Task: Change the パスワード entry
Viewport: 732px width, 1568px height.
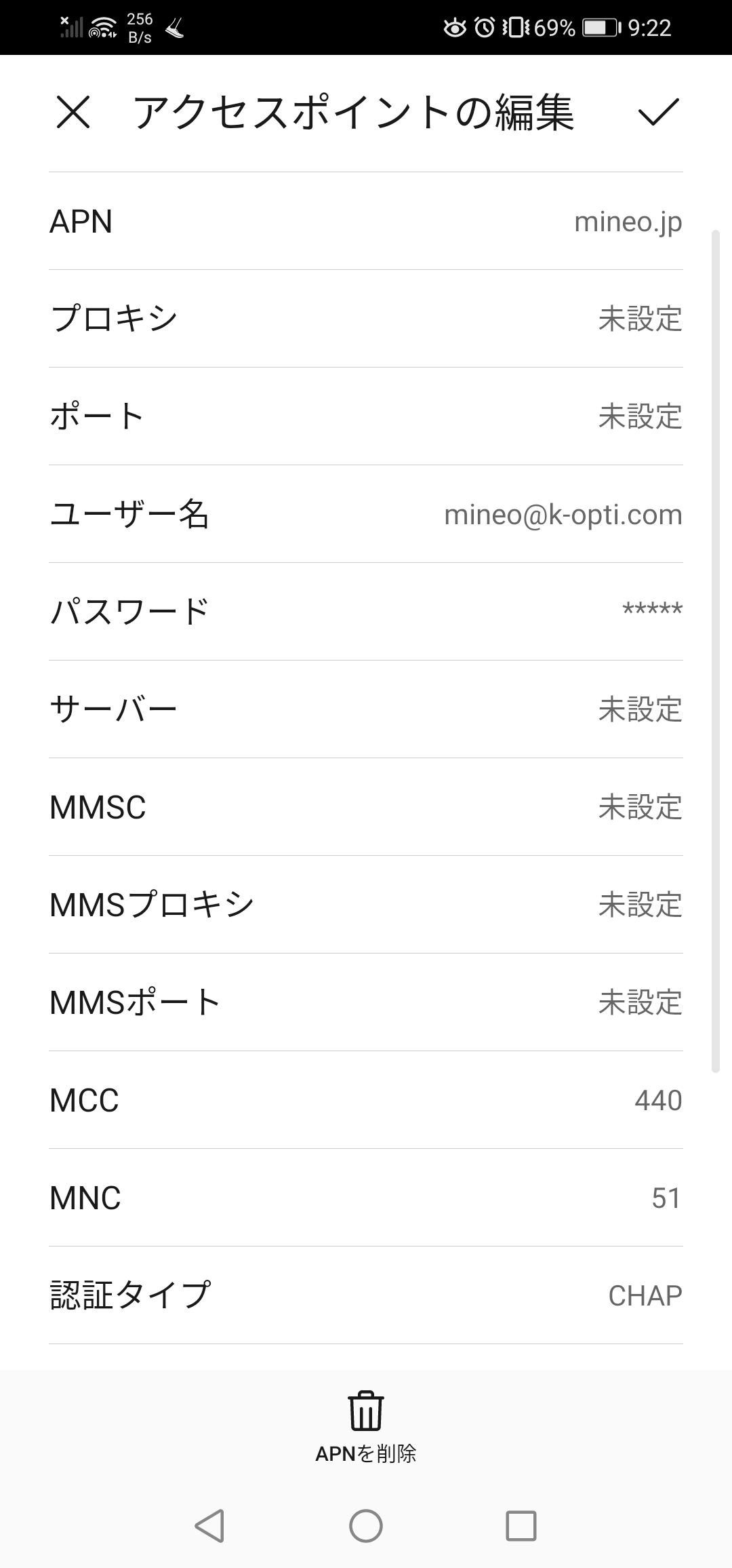Action: (366, 612)
